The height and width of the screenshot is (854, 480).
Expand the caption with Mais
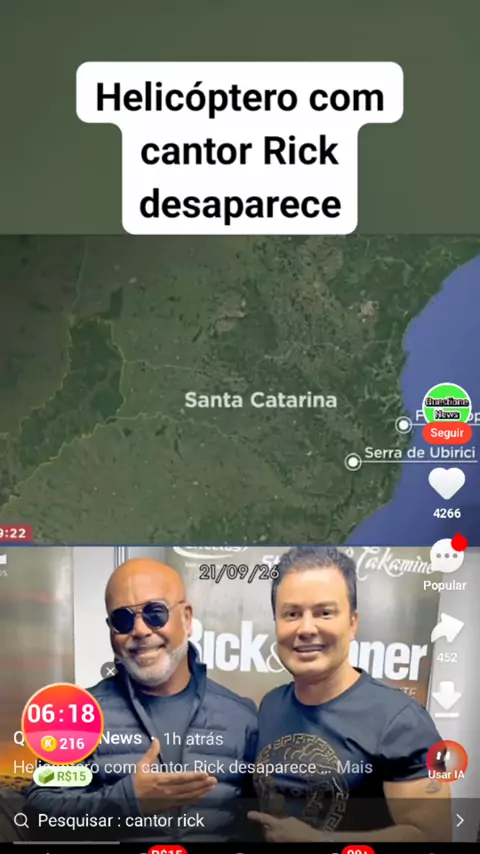(x=355, y=767)
